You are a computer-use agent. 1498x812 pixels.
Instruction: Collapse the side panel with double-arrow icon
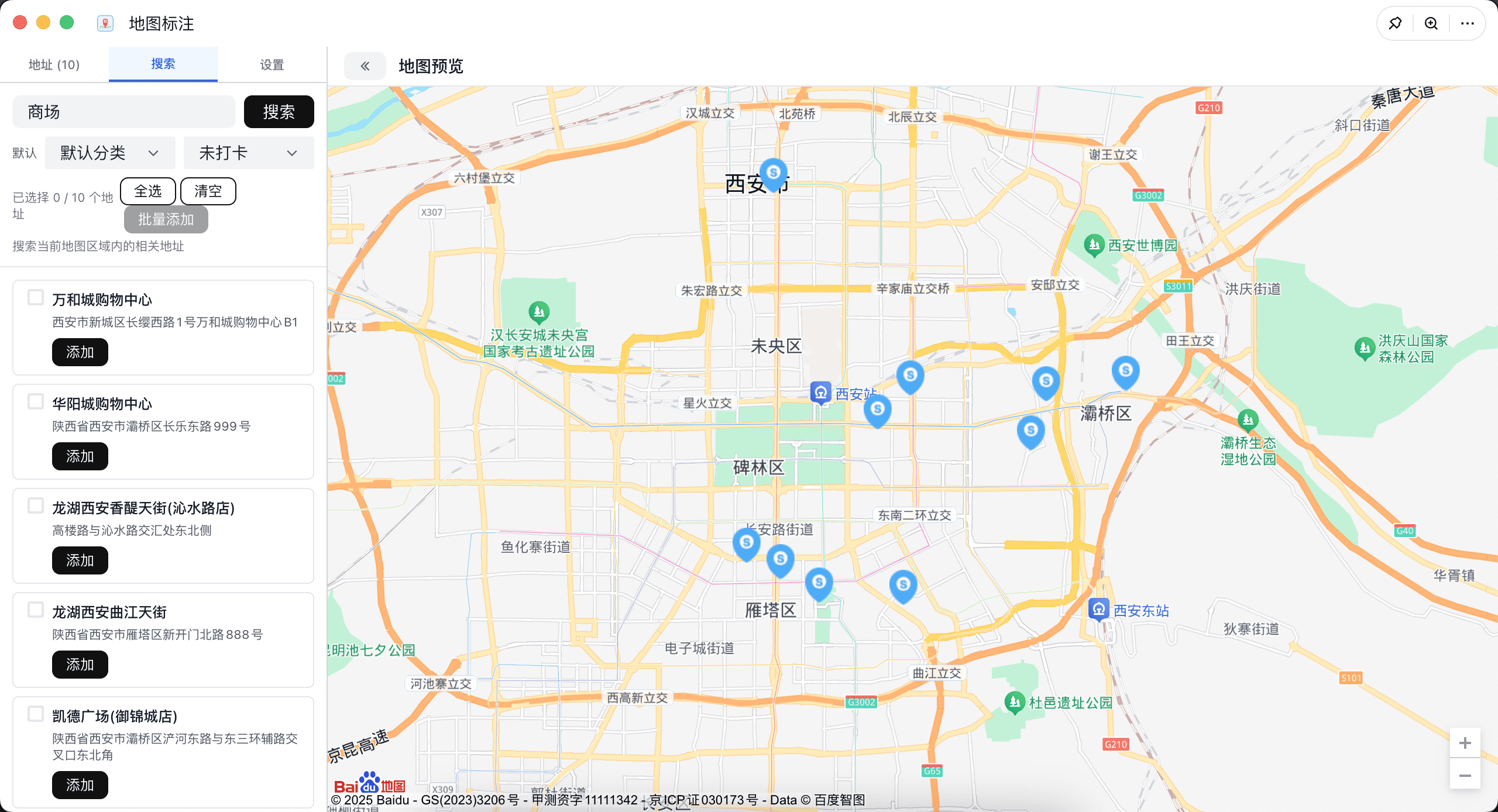[x=365, y=66]
